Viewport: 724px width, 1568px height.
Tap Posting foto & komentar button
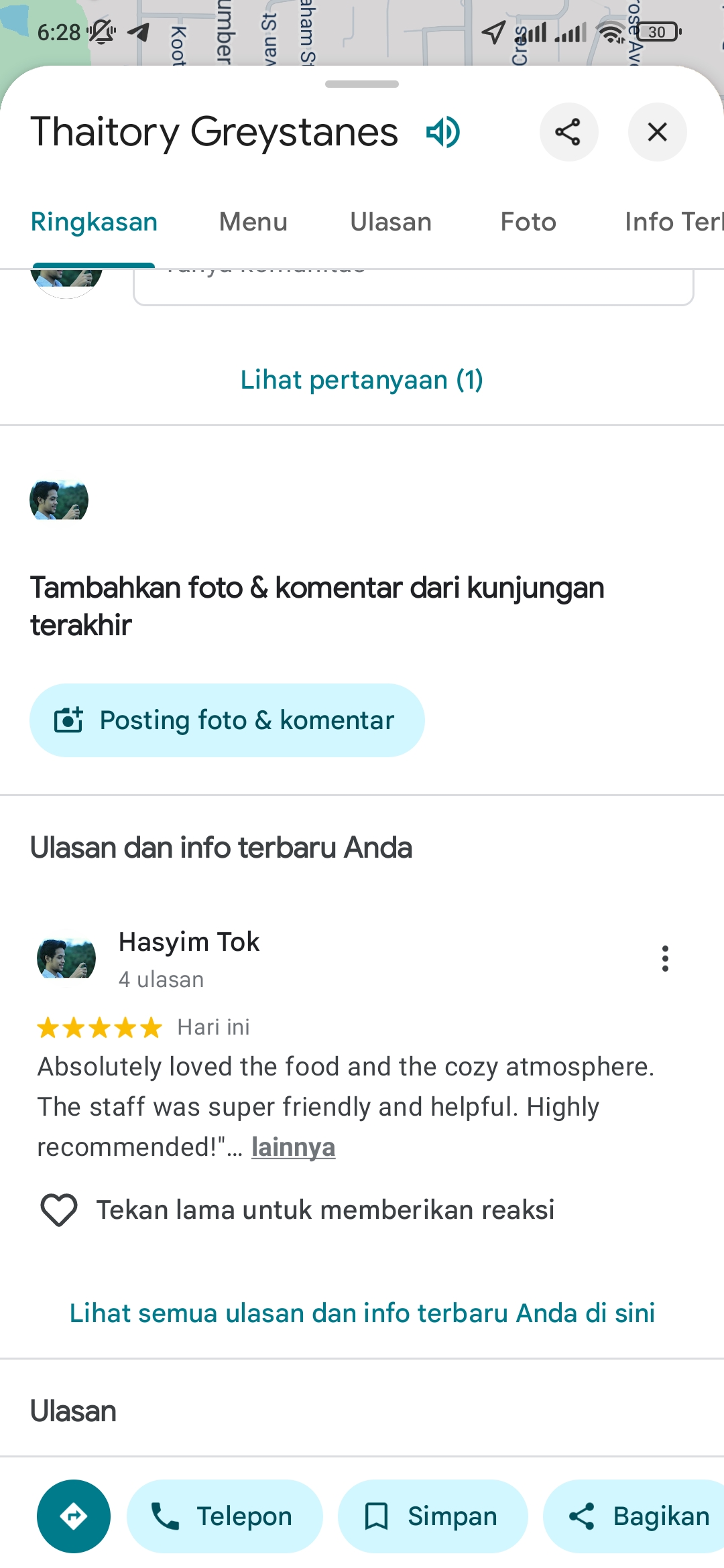(x=227, y=720)
